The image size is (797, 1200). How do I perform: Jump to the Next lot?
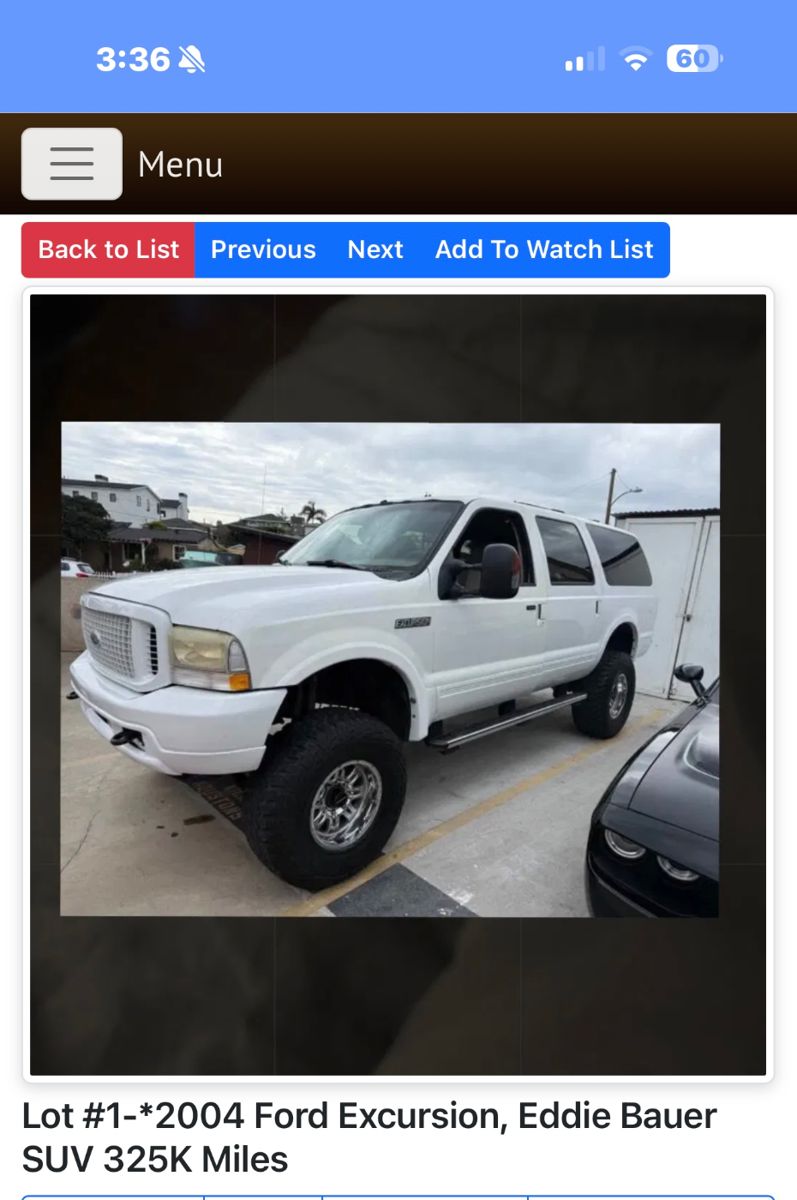pos(375,250)
